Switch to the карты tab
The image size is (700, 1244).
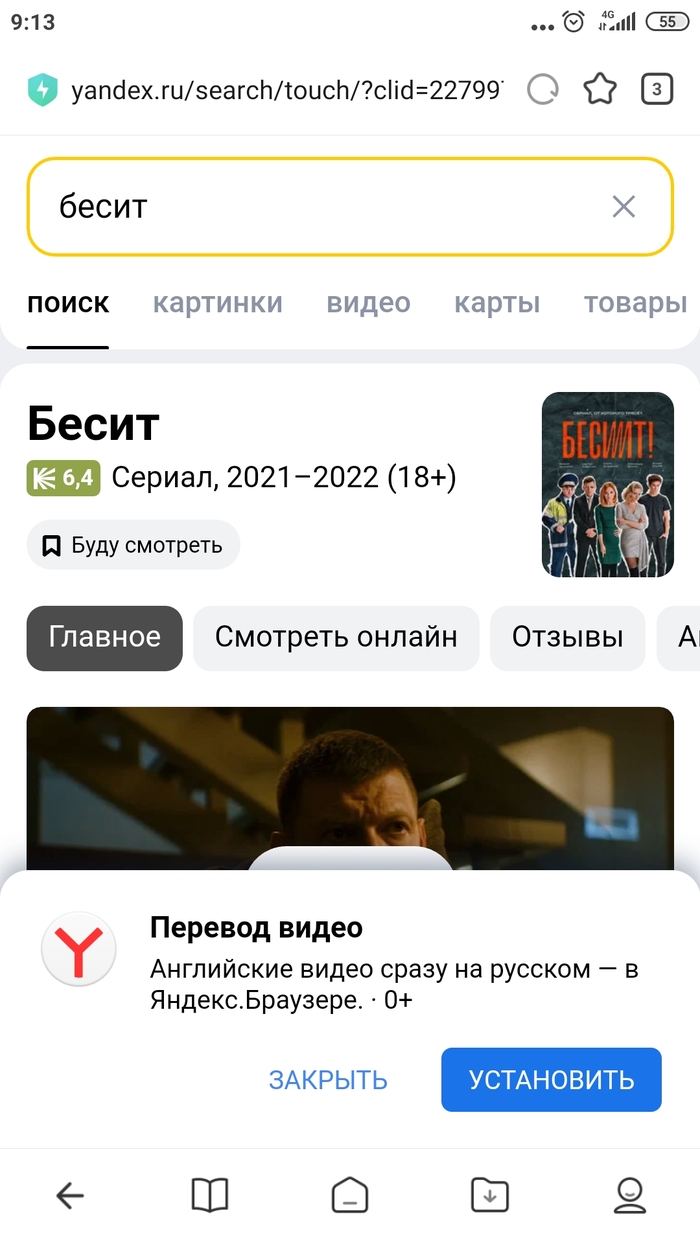coord(497,303)
